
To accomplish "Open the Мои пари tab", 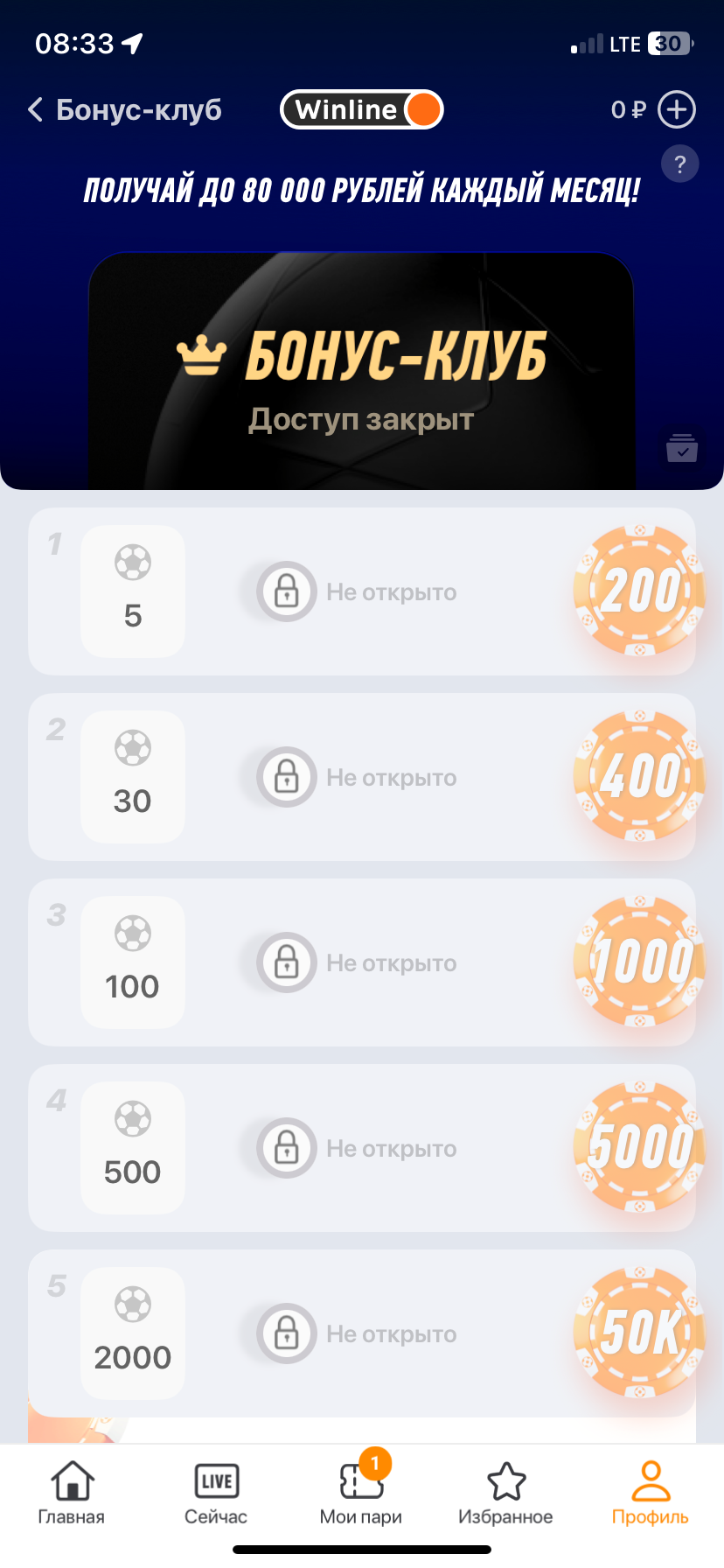I will point(361,1493).
